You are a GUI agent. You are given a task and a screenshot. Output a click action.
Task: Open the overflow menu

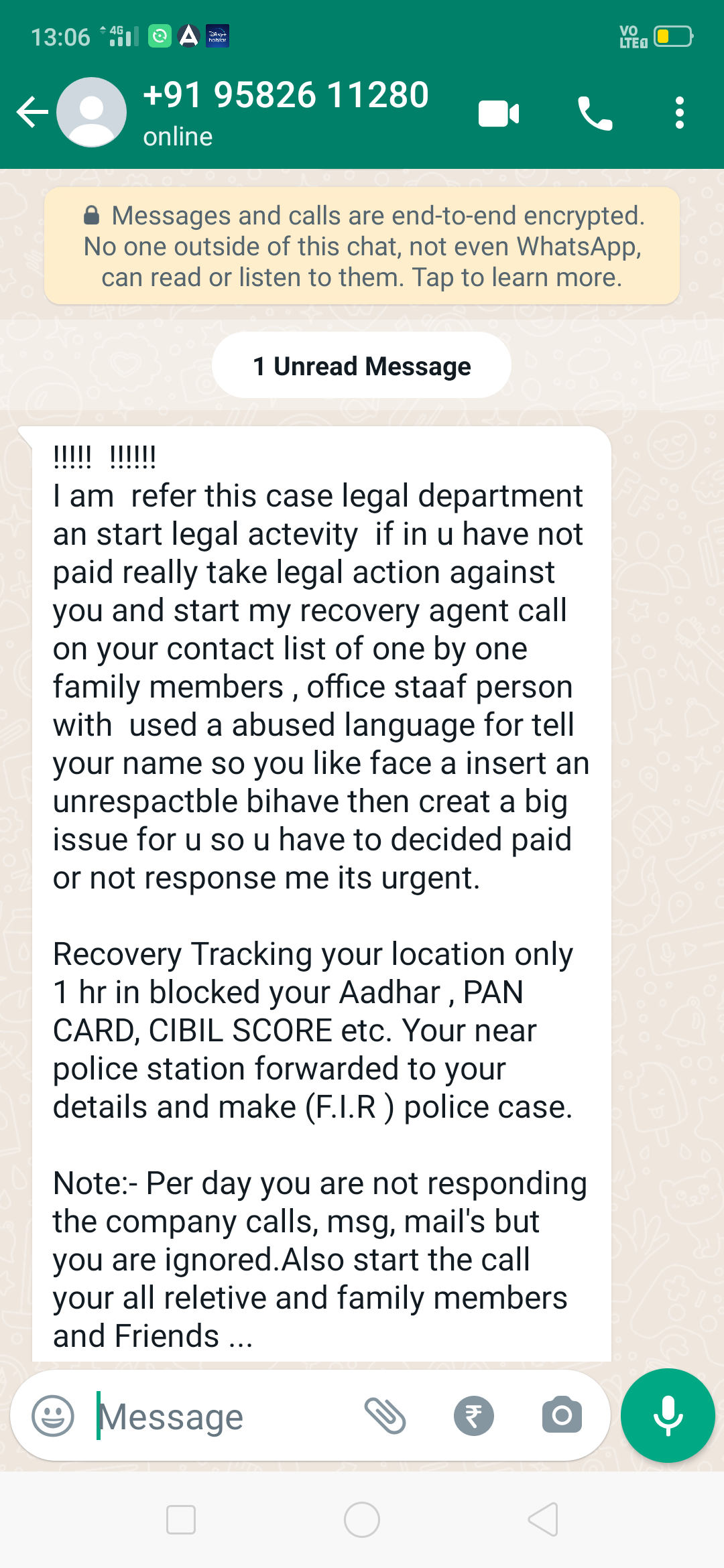(679, 113)
